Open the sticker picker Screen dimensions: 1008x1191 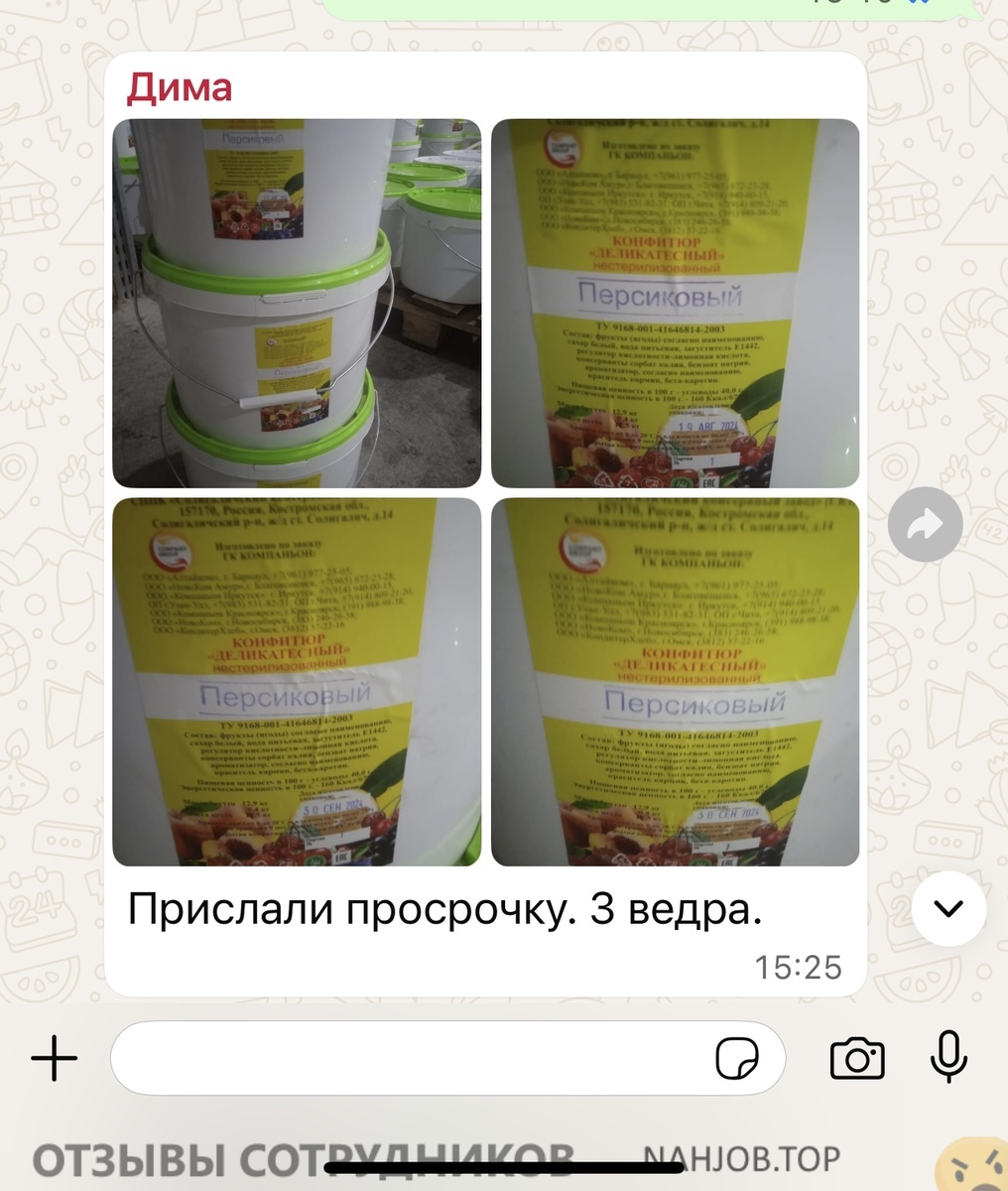coord(738,1058)
